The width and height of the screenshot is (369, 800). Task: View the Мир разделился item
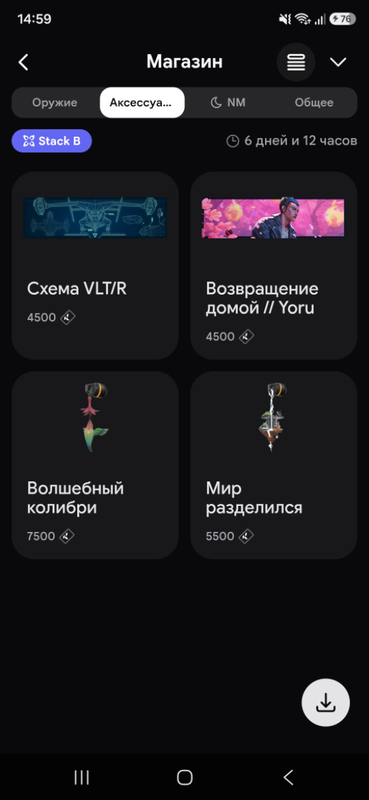[274, 465]
